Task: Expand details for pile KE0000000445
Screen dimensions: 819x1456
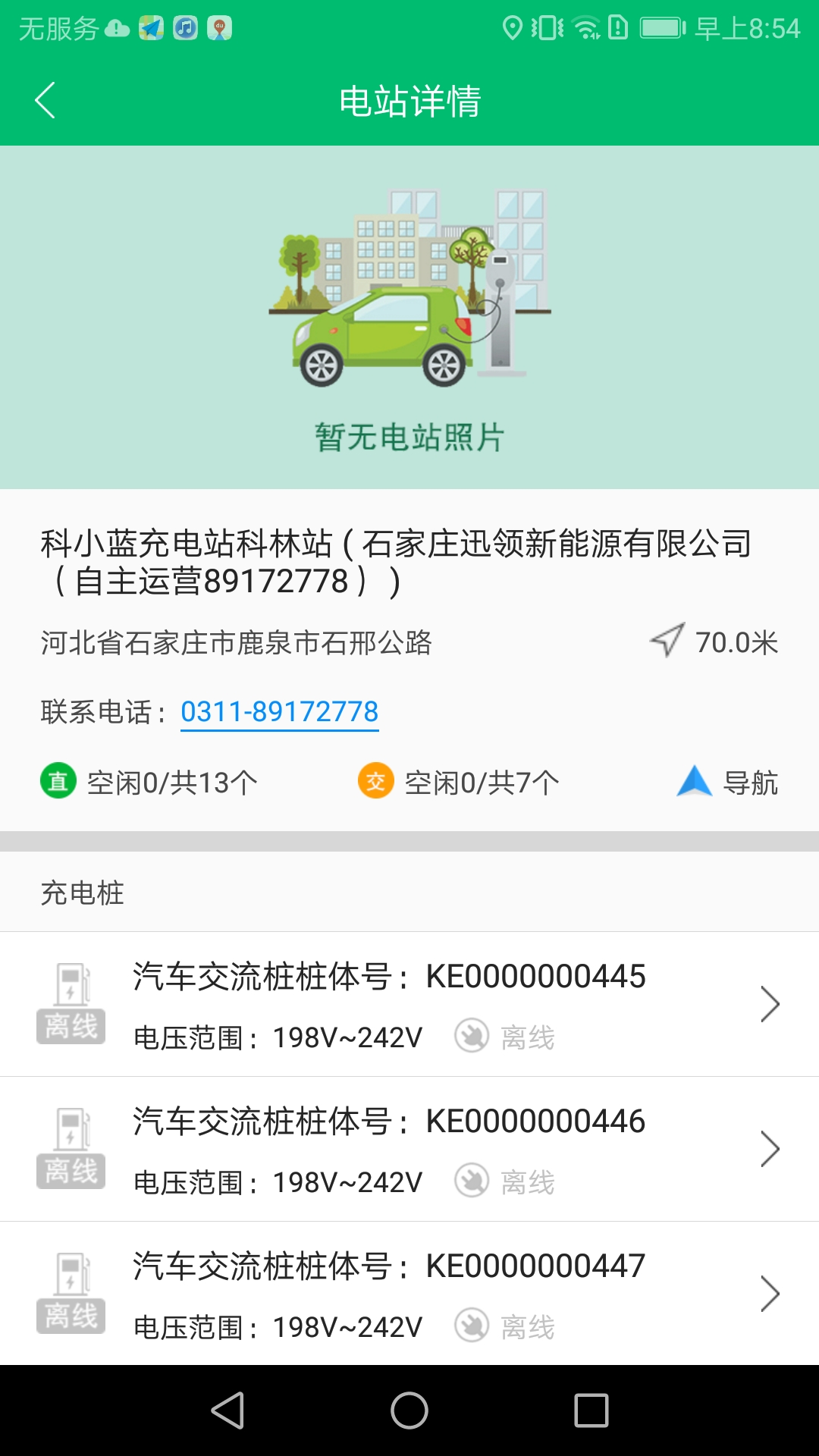Action: 772,1003
